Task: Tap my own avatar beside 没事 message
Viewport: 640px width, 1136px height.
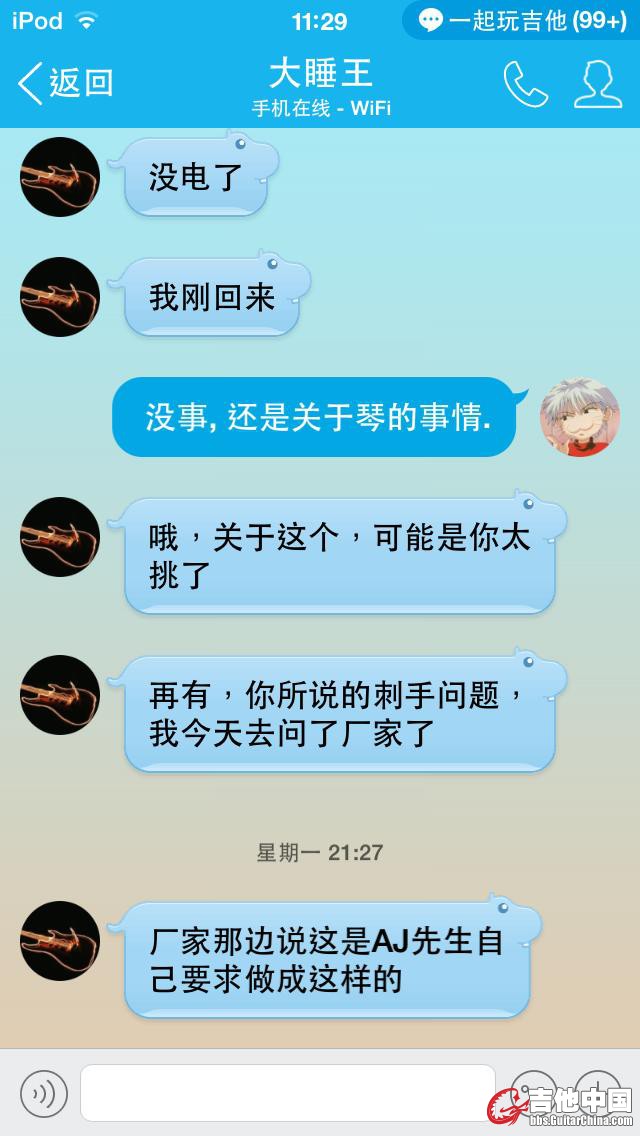Action: [x=580, y=417]
